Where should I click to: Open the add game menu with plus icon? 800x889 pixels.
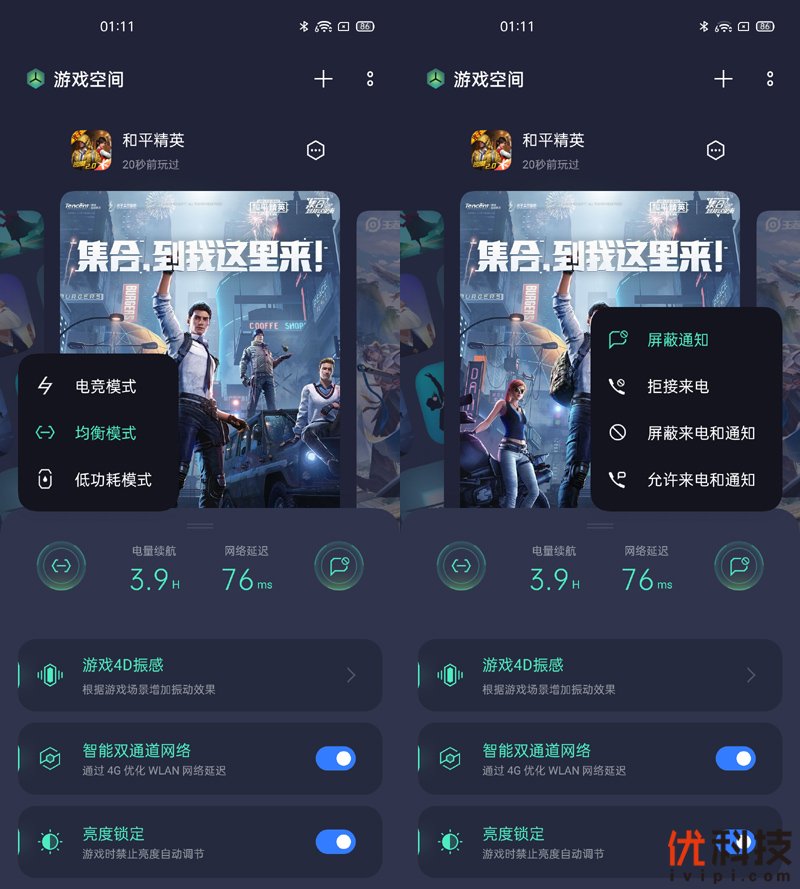[x=323, y=79]
